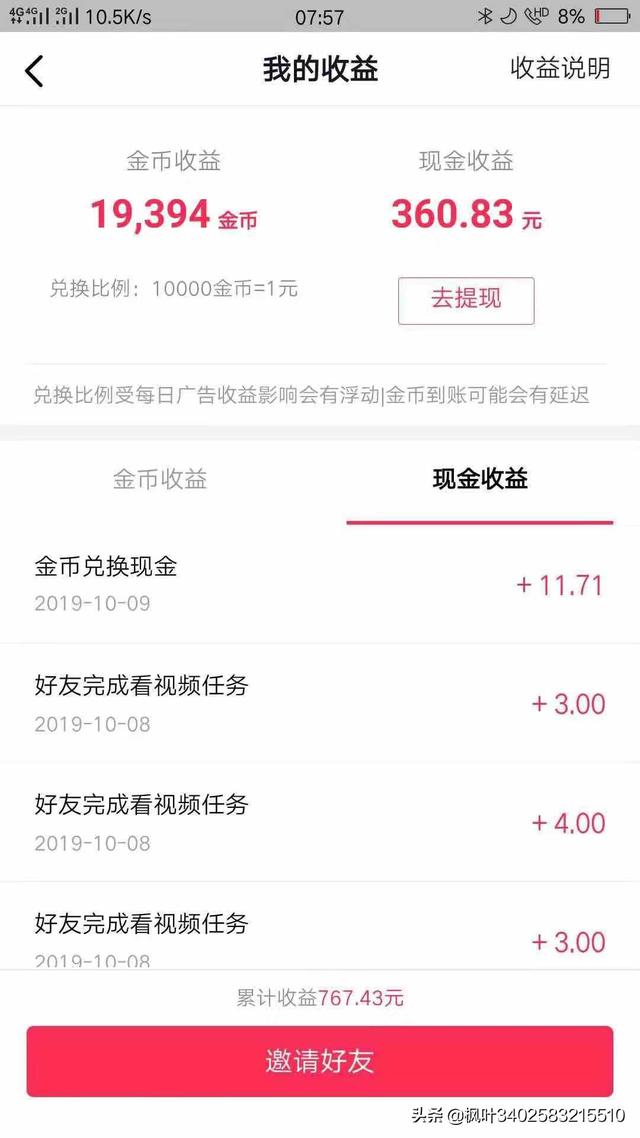
Task: Select the 现金收益 tab
Action: click(x=480, y=479)
